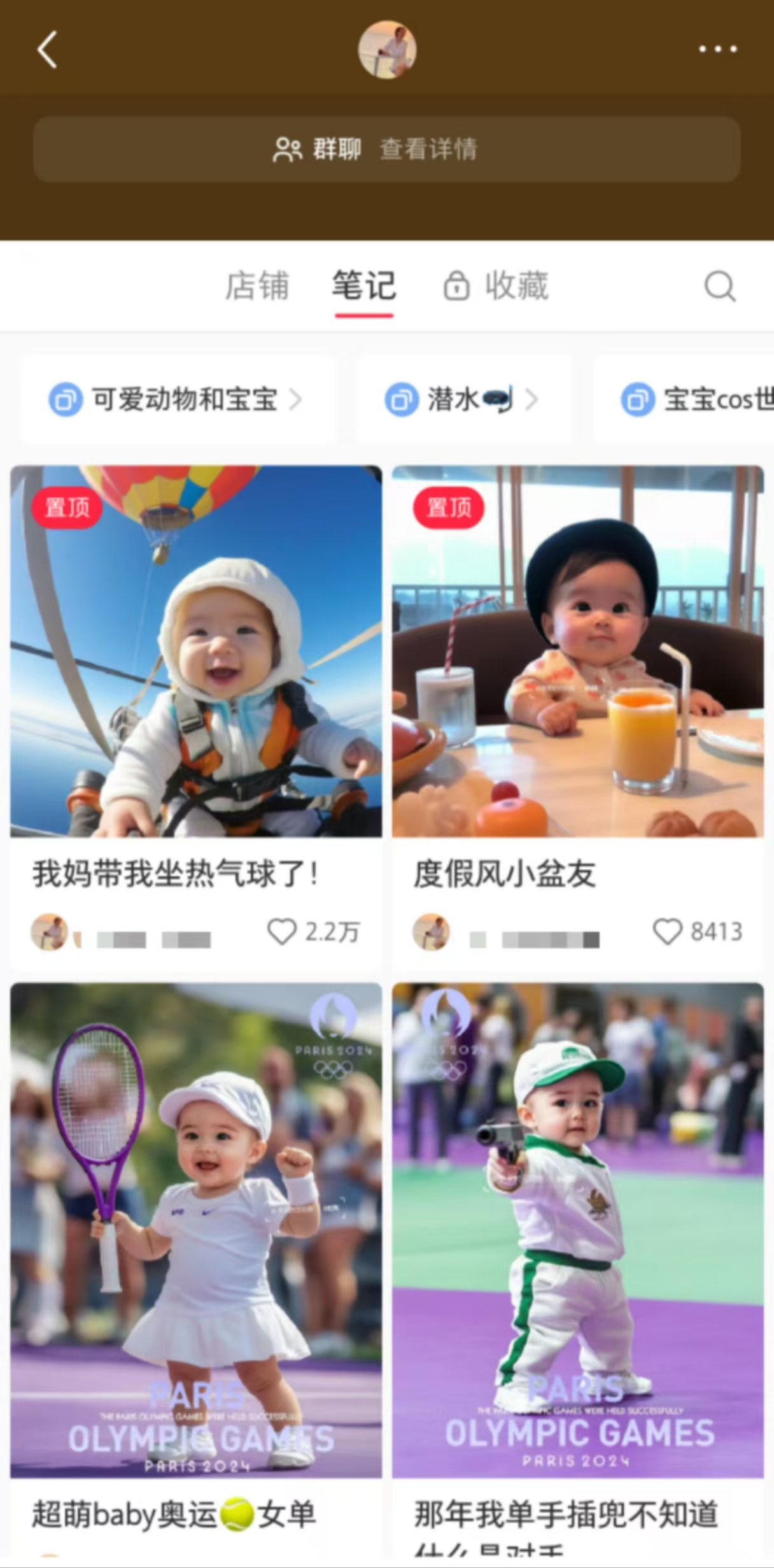Open the 潜水 collection chip
The height and width of the screenshot is (1568, 774).
(x=463, y=399)
